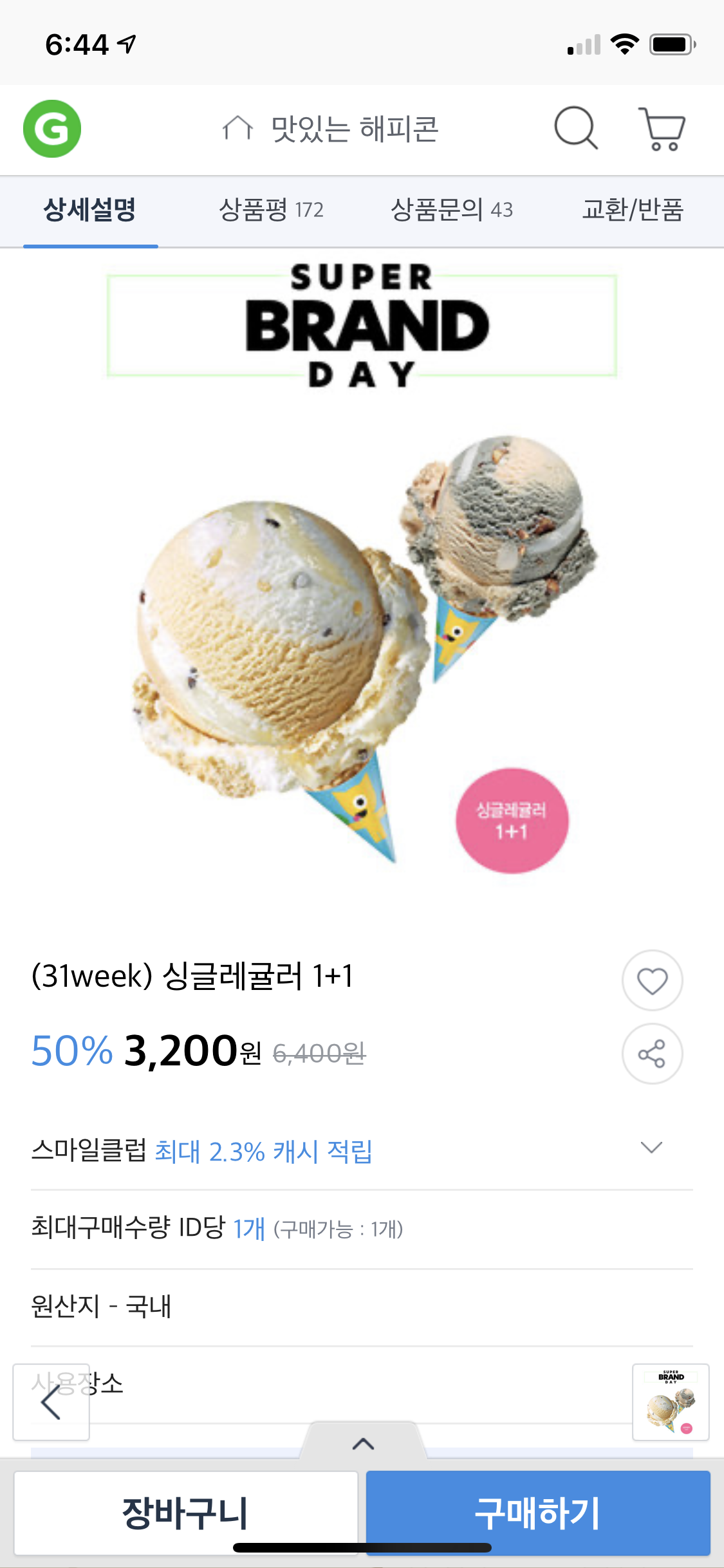Switch to the 상세설명 tab
Screen dimensions: 724x1568
point(90,210)
